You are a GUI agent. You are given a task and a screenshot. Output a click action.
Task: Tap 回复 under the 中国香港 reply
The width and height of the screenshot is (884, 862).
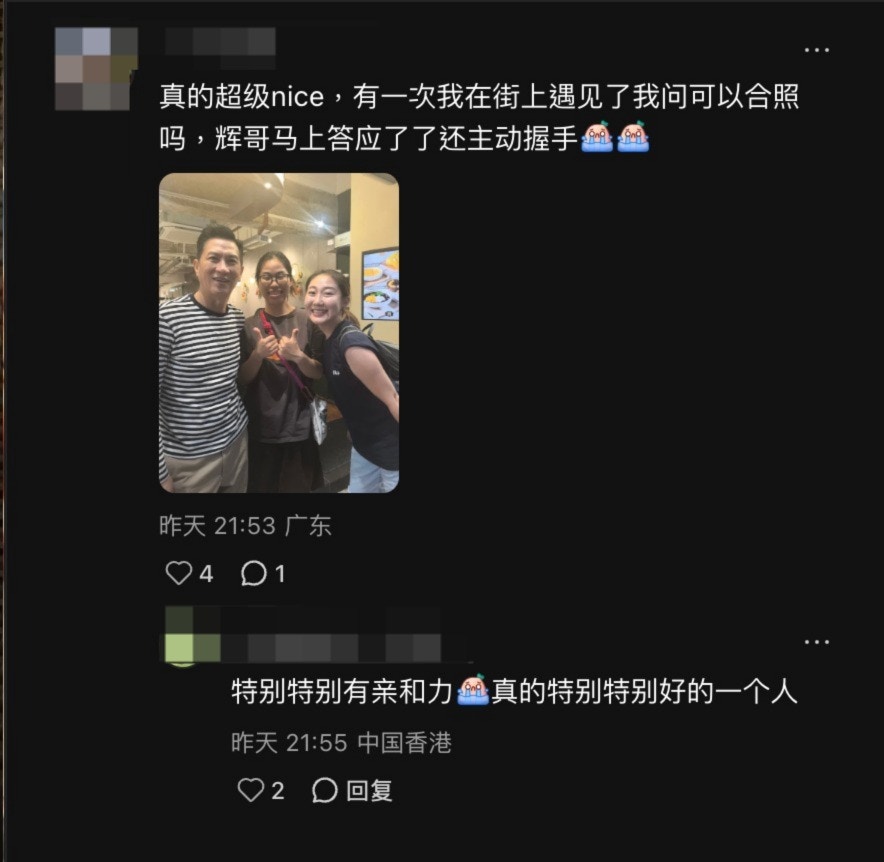(x=353, y=790)
